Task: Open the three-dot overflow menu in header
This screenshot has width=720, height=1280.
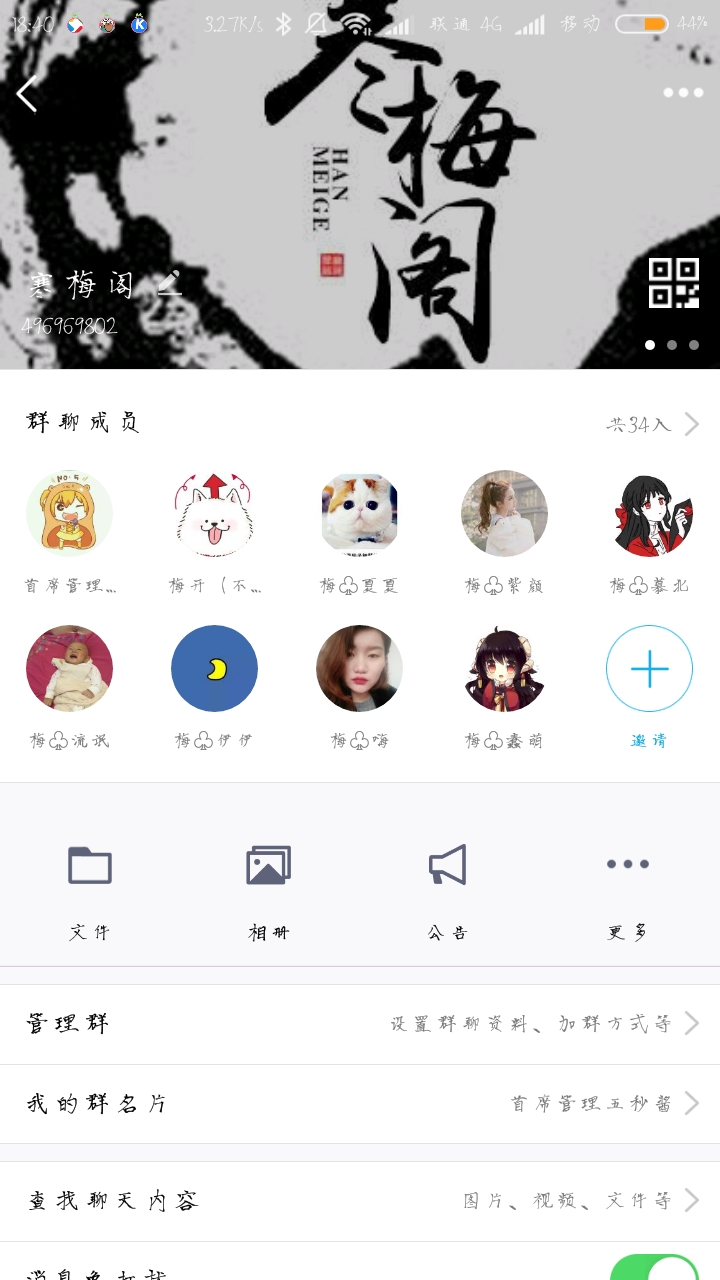Action: pos(683,93)
